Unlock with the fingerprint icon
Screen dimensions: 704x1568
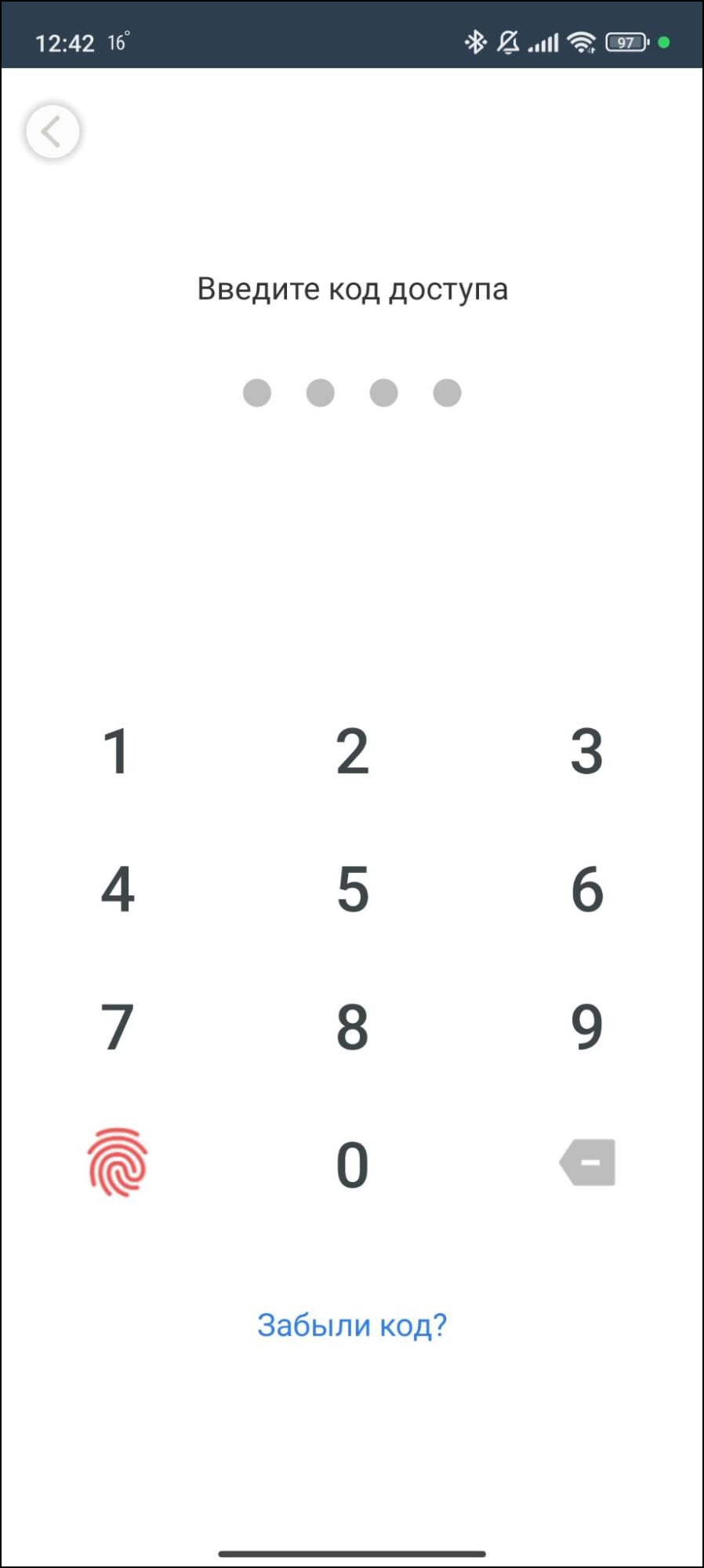coord(118,1162)
